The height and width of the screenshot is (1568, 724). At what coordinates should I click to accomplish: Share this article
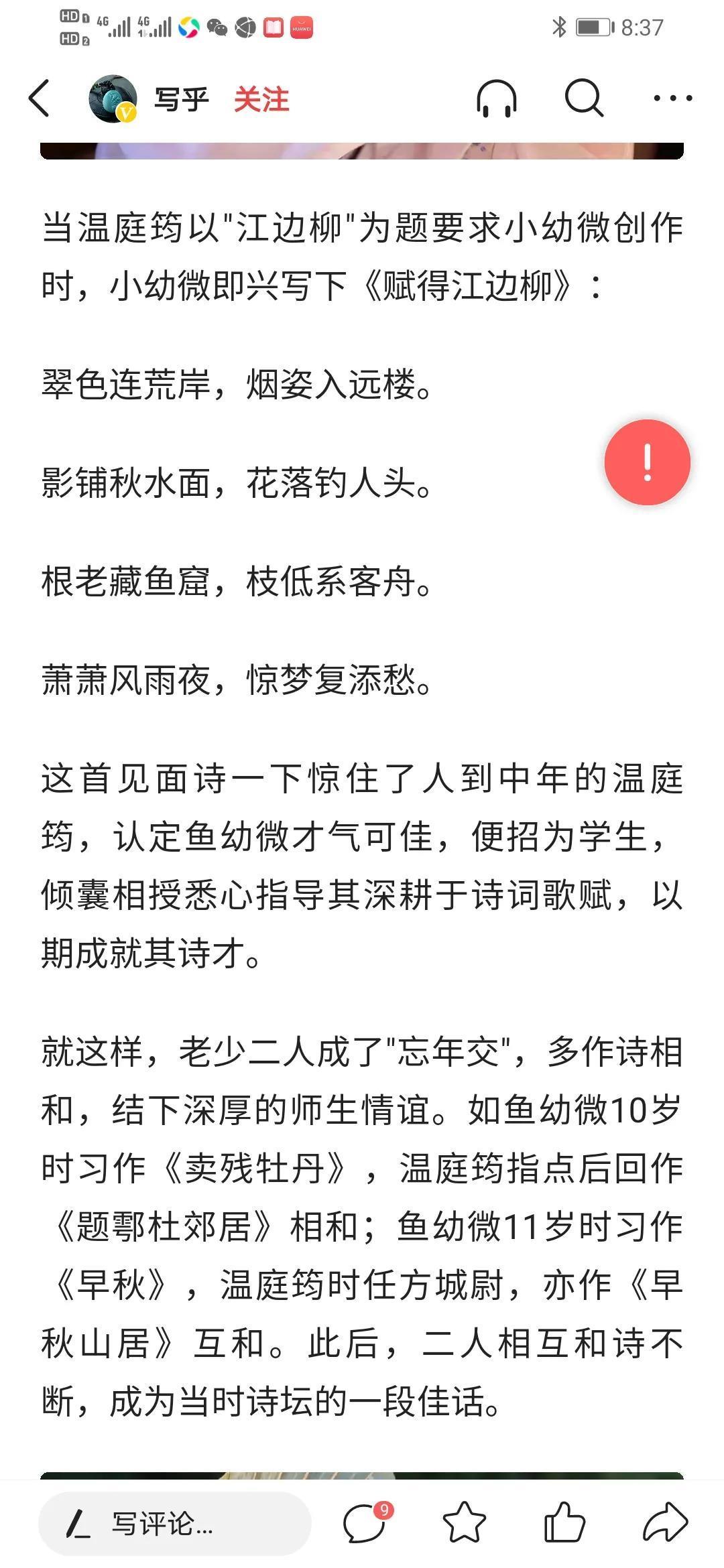click(665, 1522)
